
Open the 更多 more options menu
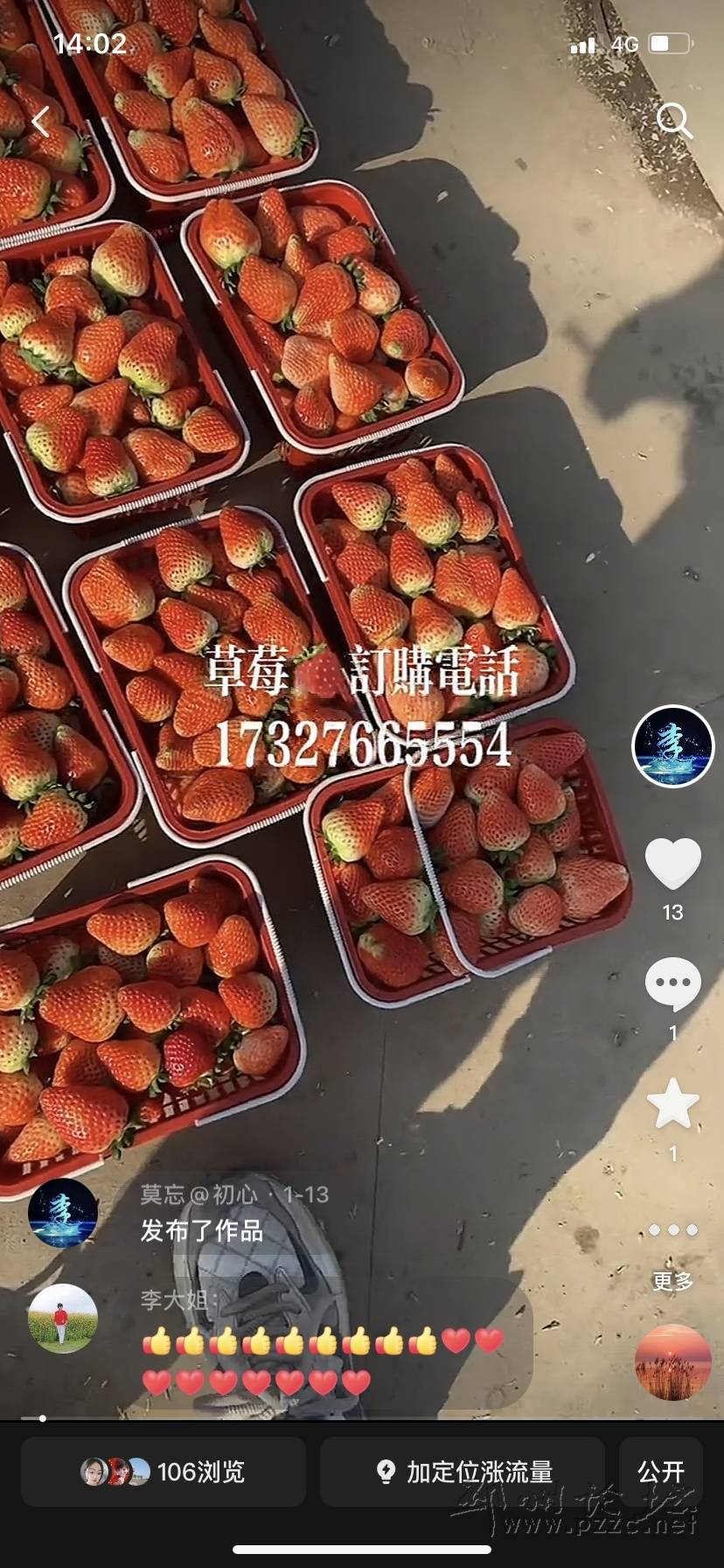[x=672, y=1242]
